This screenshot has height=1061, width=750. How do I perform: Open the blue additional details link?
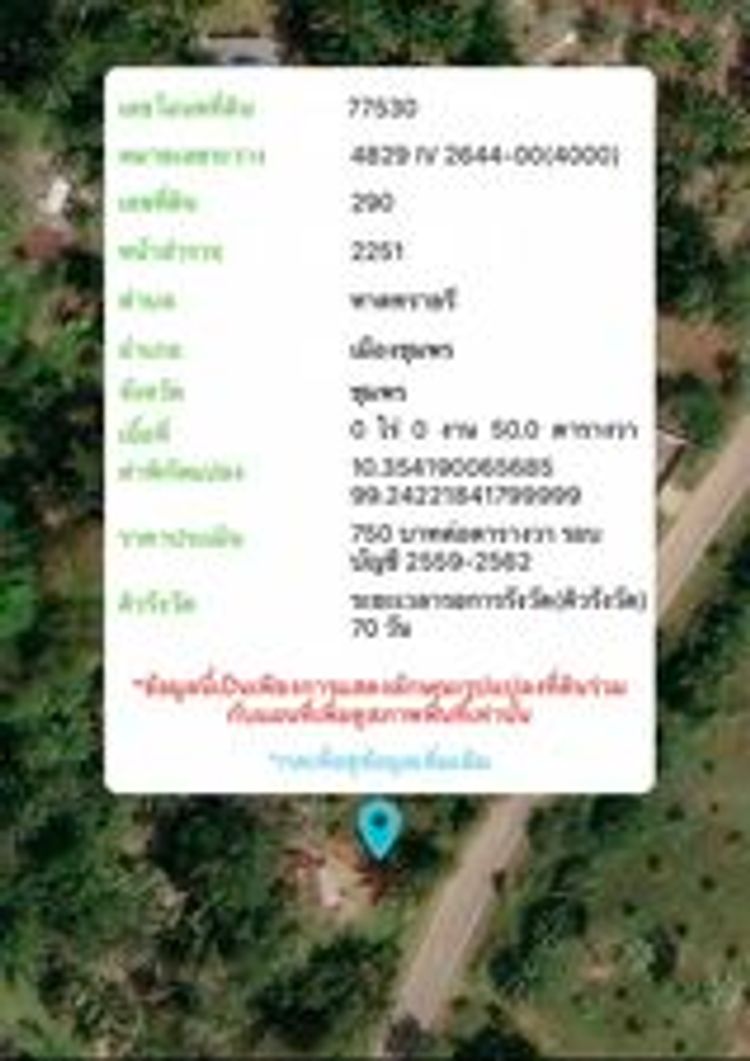tap(380, 760)
